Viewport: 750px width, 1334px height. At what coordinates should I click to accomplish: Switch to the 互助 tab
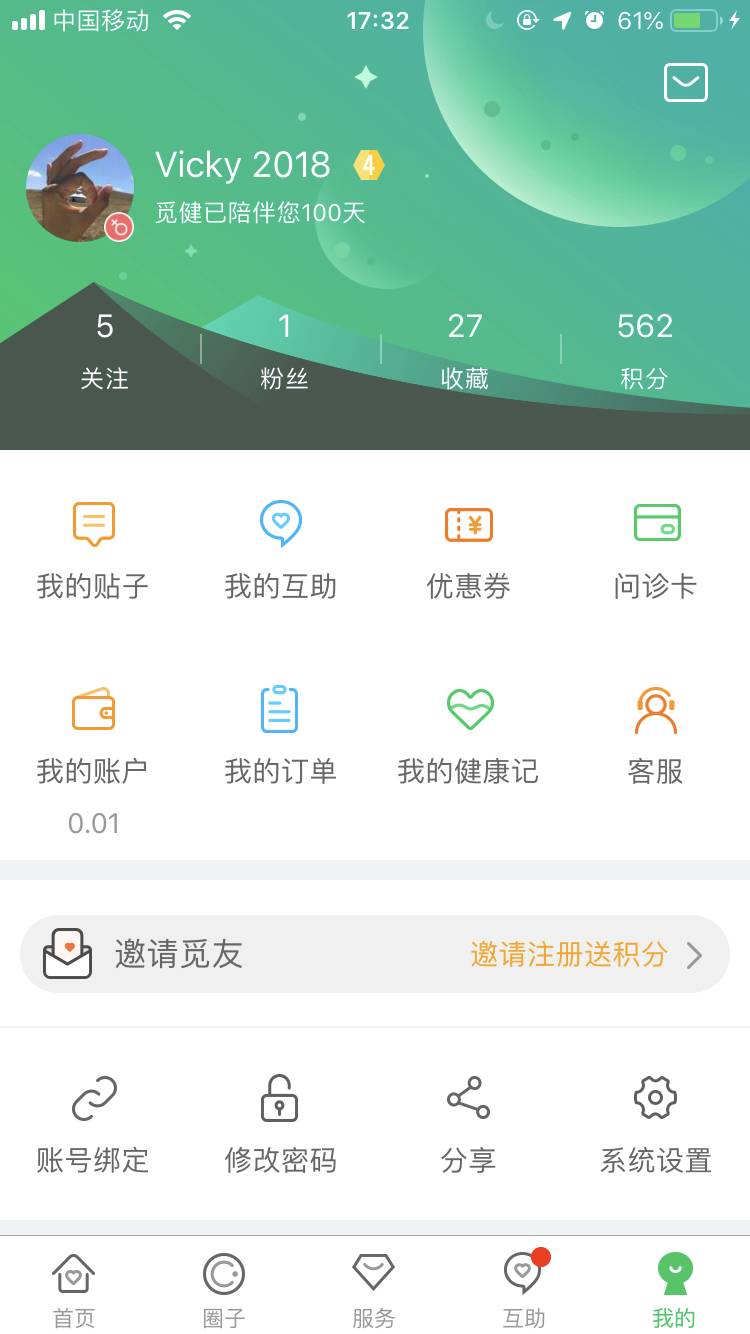coord(523,1288)
